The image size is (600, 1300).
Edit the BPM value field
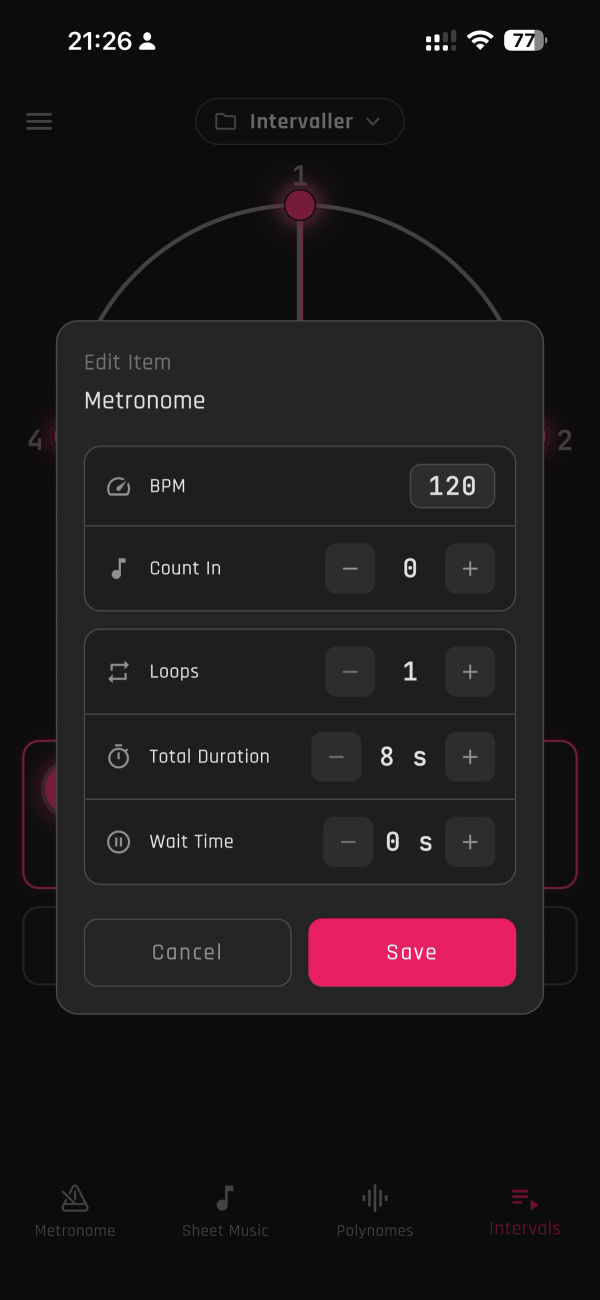pos(452,486)
